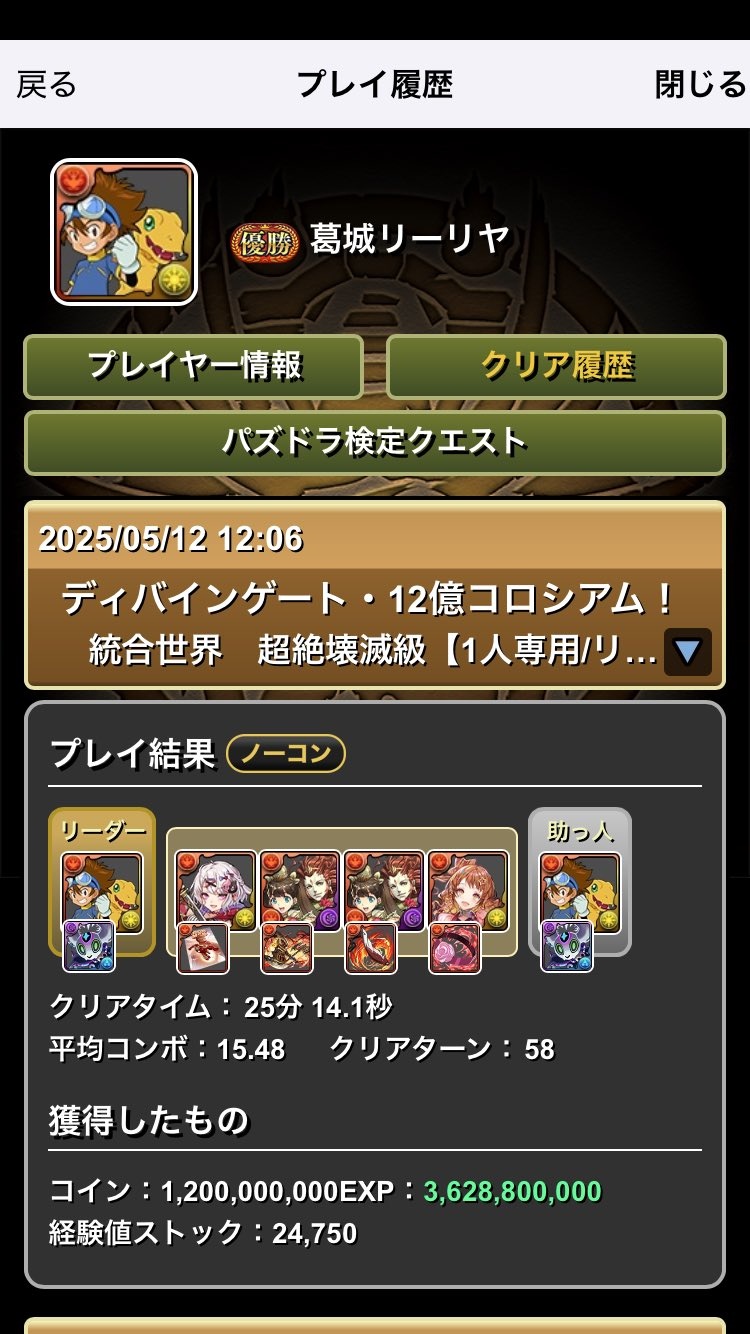Open the プレイヤー情報 tab
The width and height of the screenshot is (750, 1334).
(194, 366)
